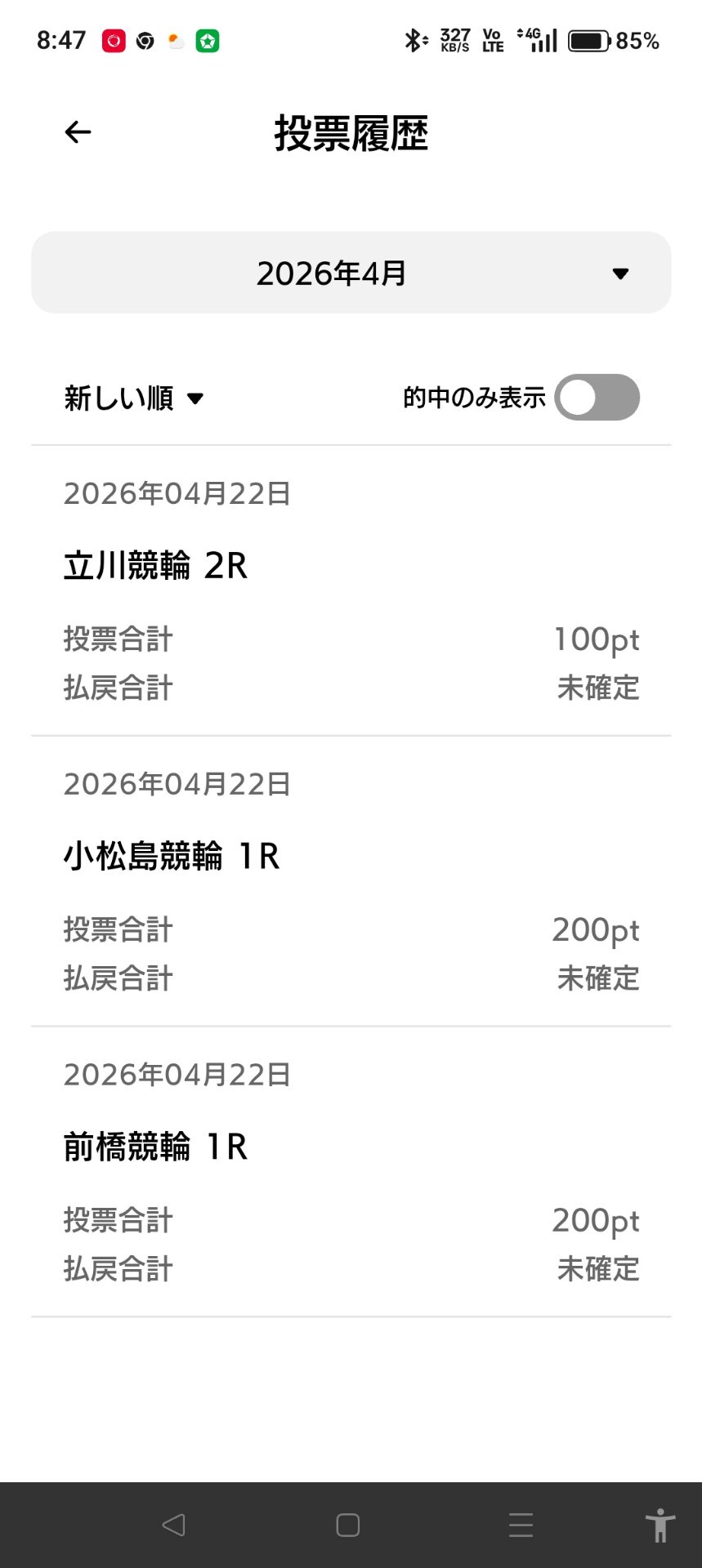Tap the system home button
The width and height of the screenshot is (702, 1568).
[348, 1525]
